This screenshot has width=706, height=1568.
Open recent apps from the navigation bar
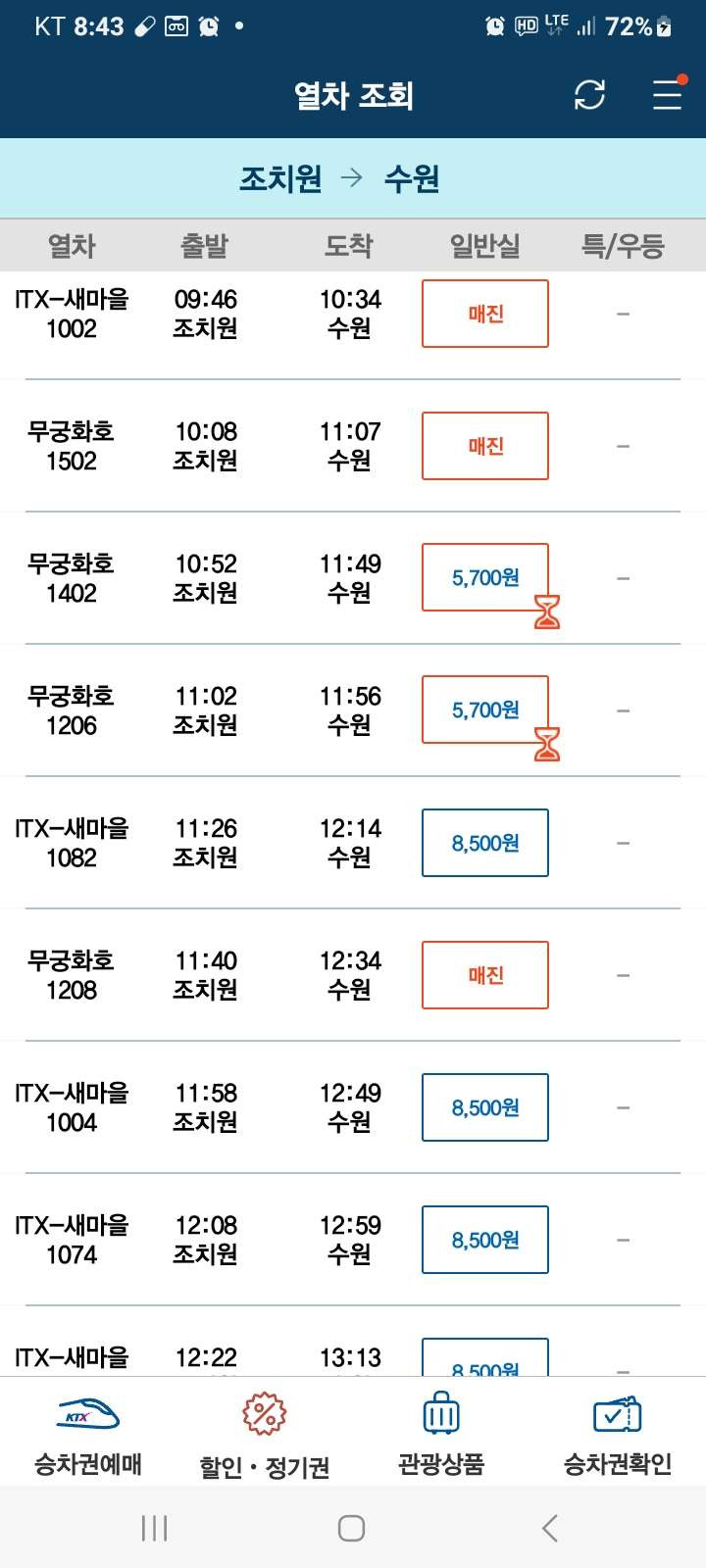[155, 1527]
